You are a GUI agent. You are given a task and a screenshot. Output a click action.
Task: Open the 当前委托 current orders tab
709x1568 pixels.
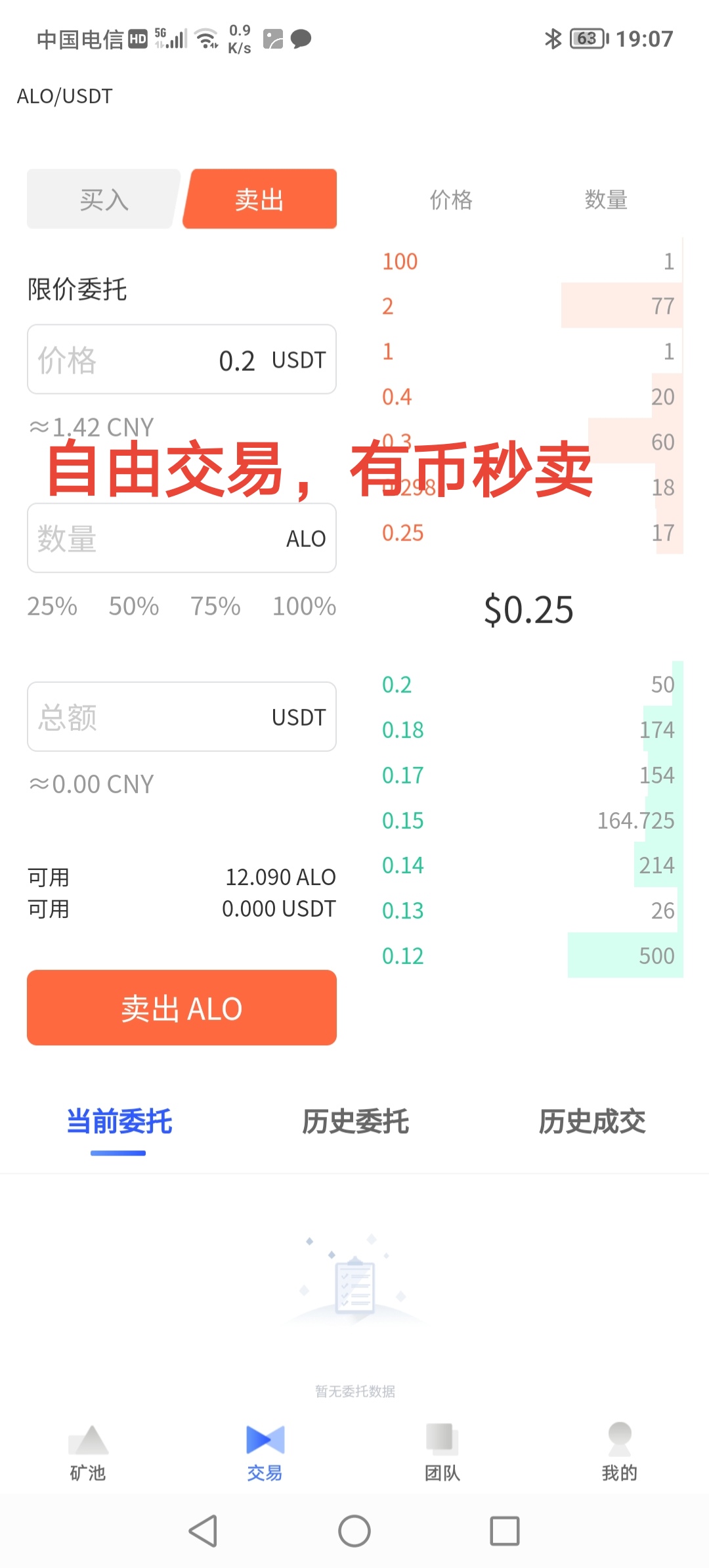tap(119, 1122)
